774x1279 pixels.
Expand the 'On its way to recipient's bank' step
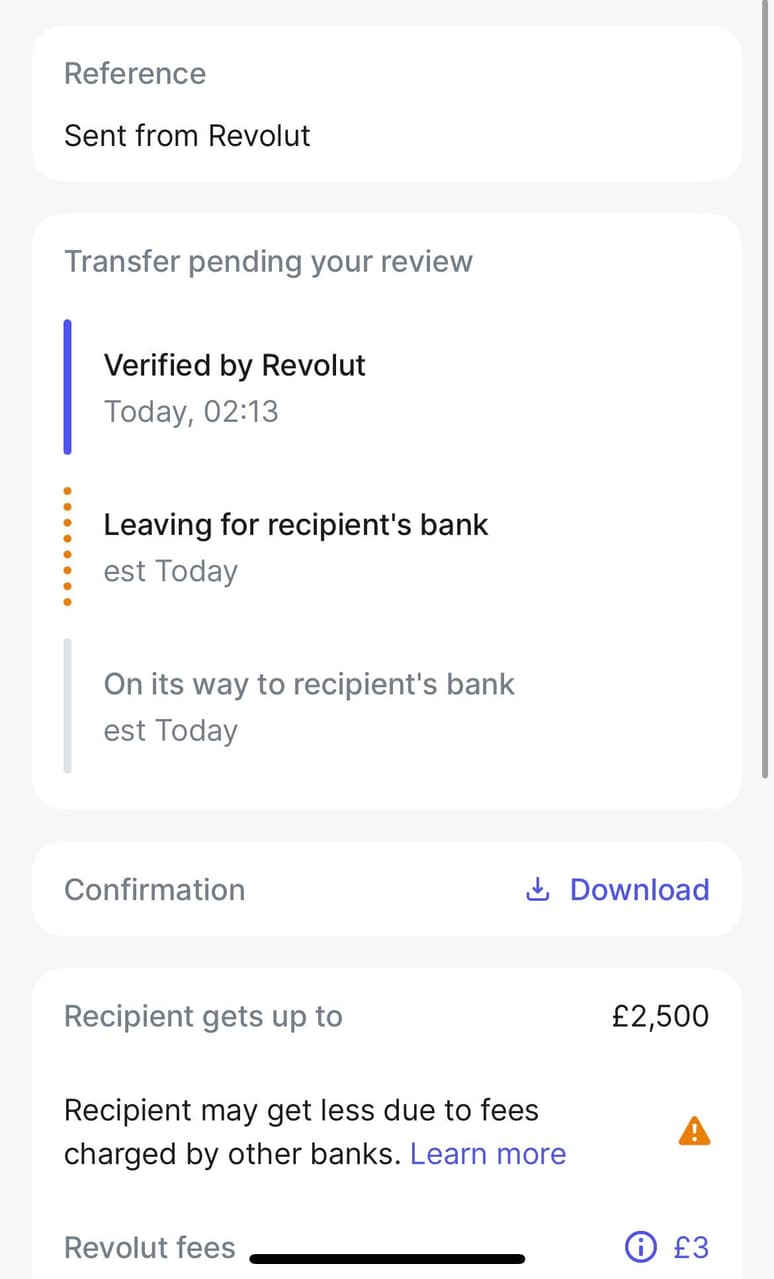click(309, 705)
